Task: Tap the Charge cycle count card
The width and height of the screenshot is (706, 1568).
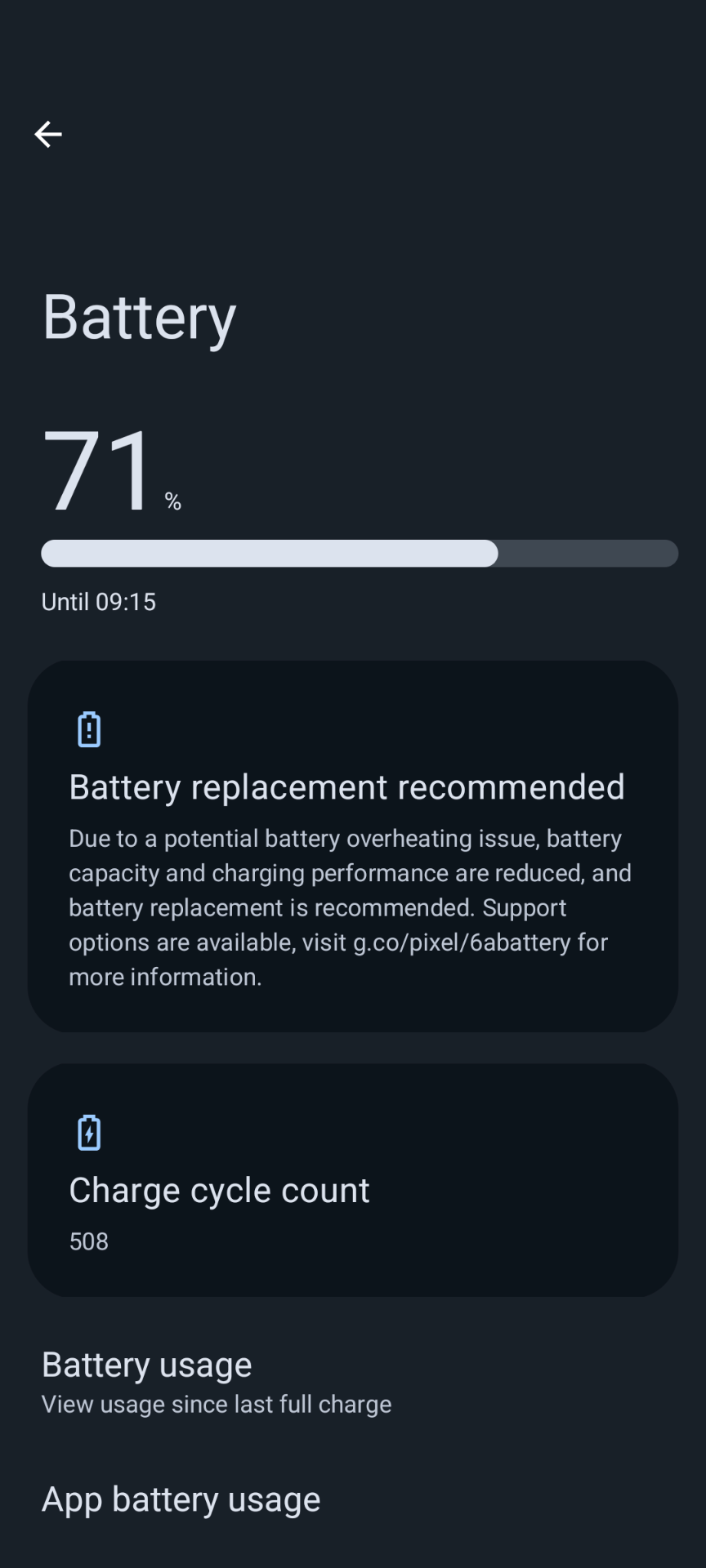Action: coord(353,1180)
